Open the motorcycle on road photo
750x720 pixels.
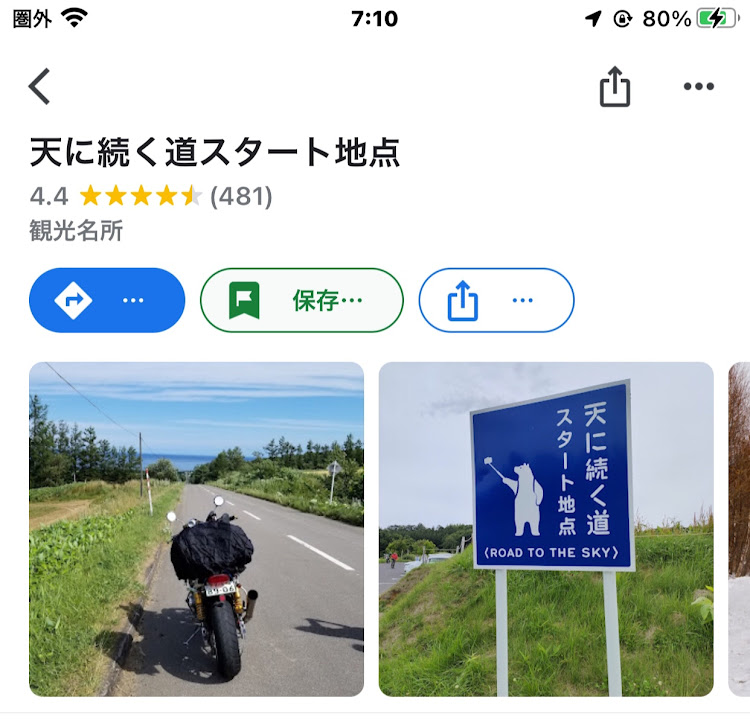click(196, 529)
